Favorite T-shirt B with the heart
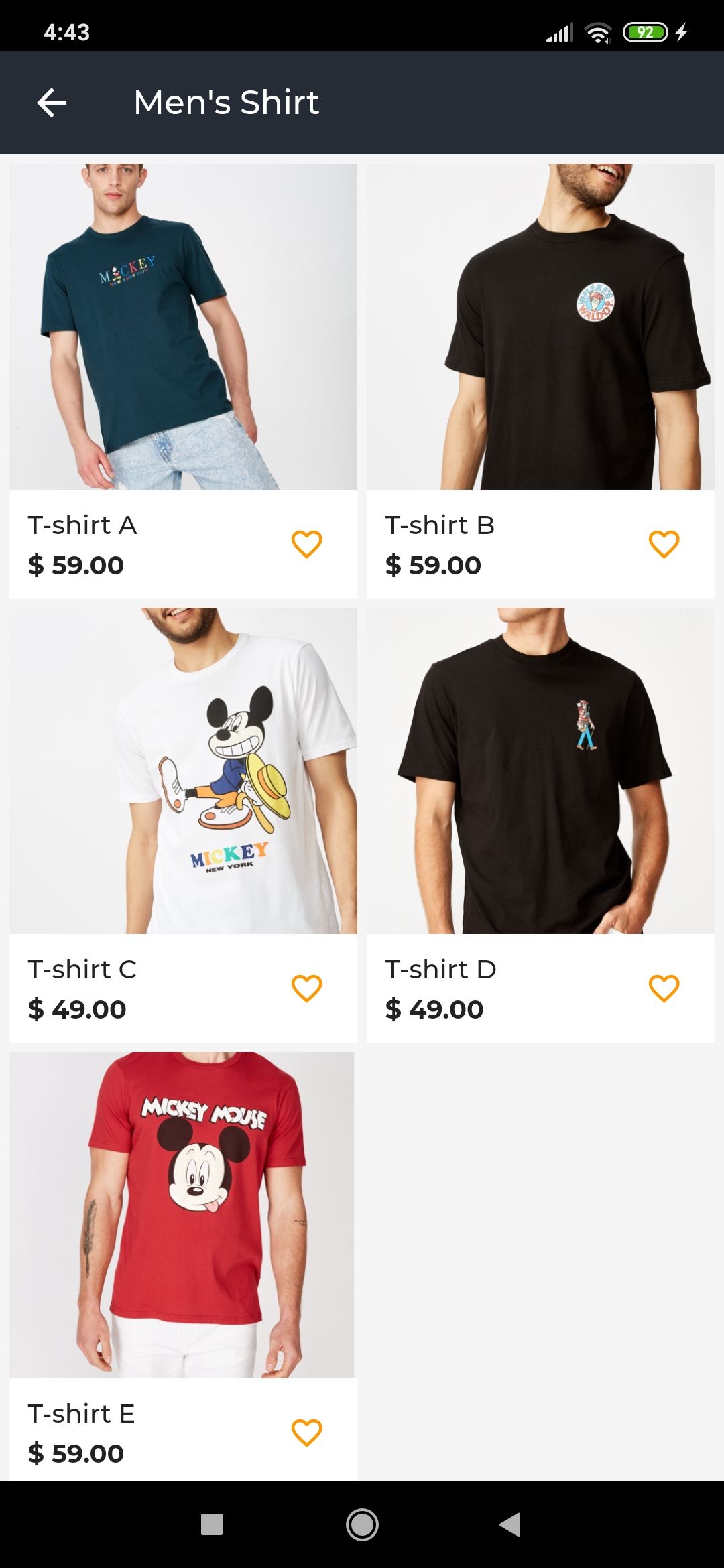724x1568 pixels. tap(664, 544)
